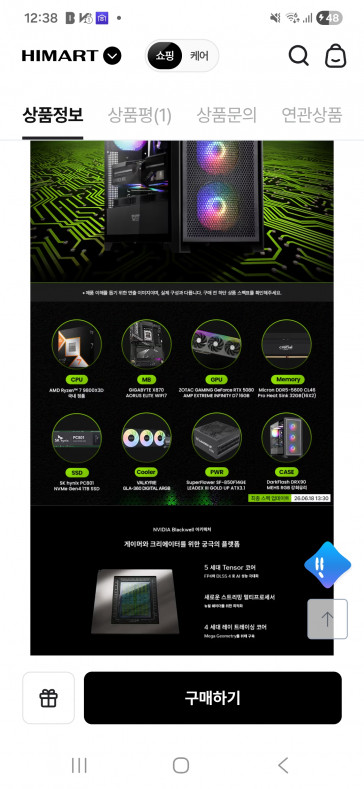The width and height of the screenshot is (364, 789).
Task: Go to the 연관상품 tab
Action: tap(312, 115)
